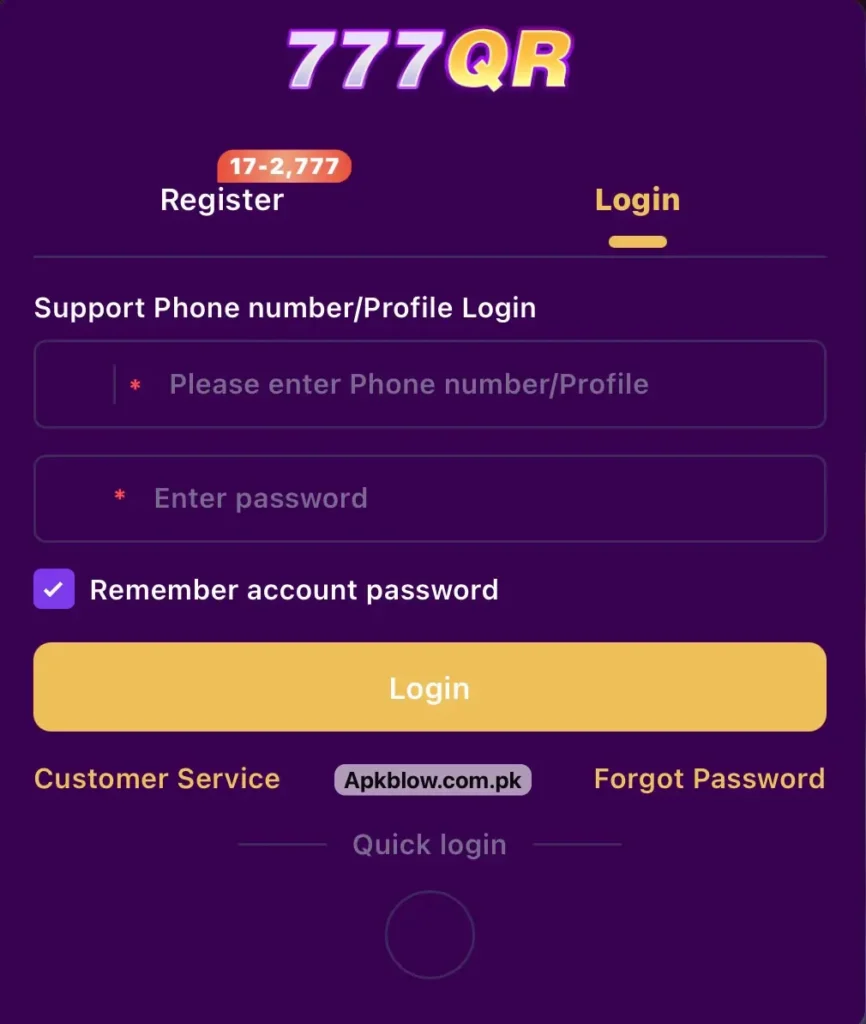Open Forgot Password
Viewport: 866px width, 1024px height.
click(709, 778)
